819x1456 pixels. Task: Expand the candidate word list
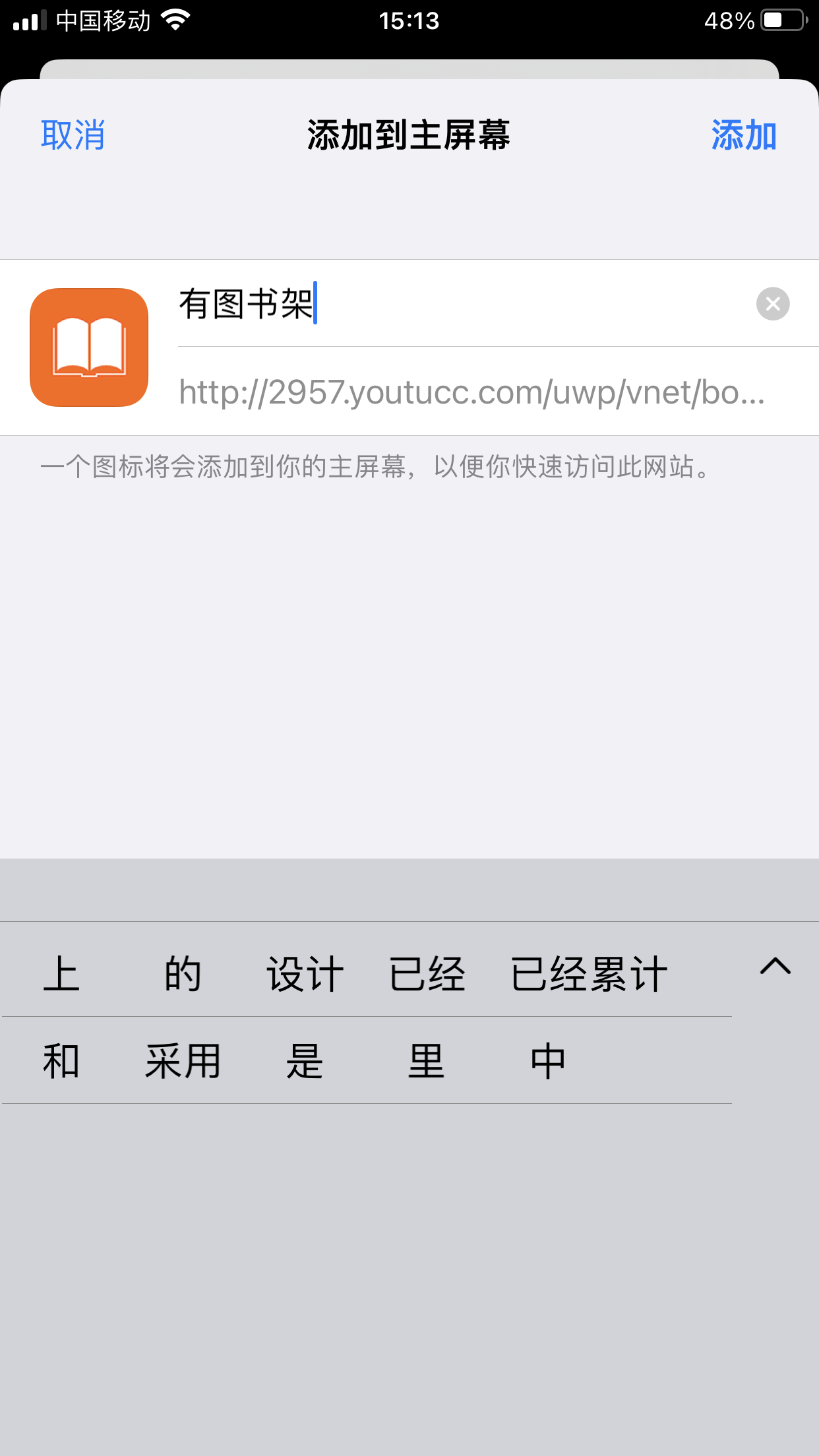pos(775,967)
